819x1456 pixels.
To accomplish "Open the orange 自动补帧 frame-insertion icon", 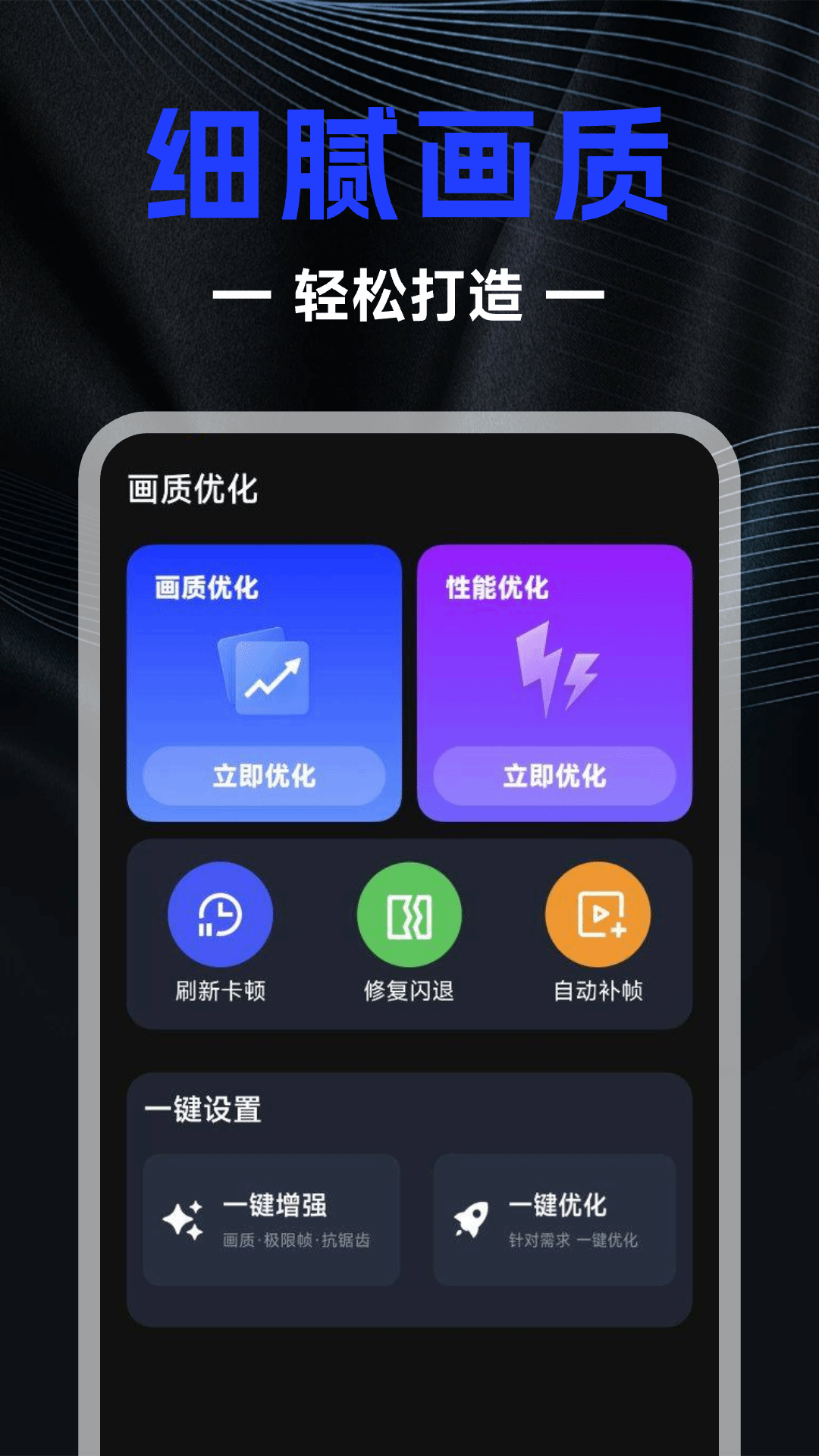I will [598, 915].
